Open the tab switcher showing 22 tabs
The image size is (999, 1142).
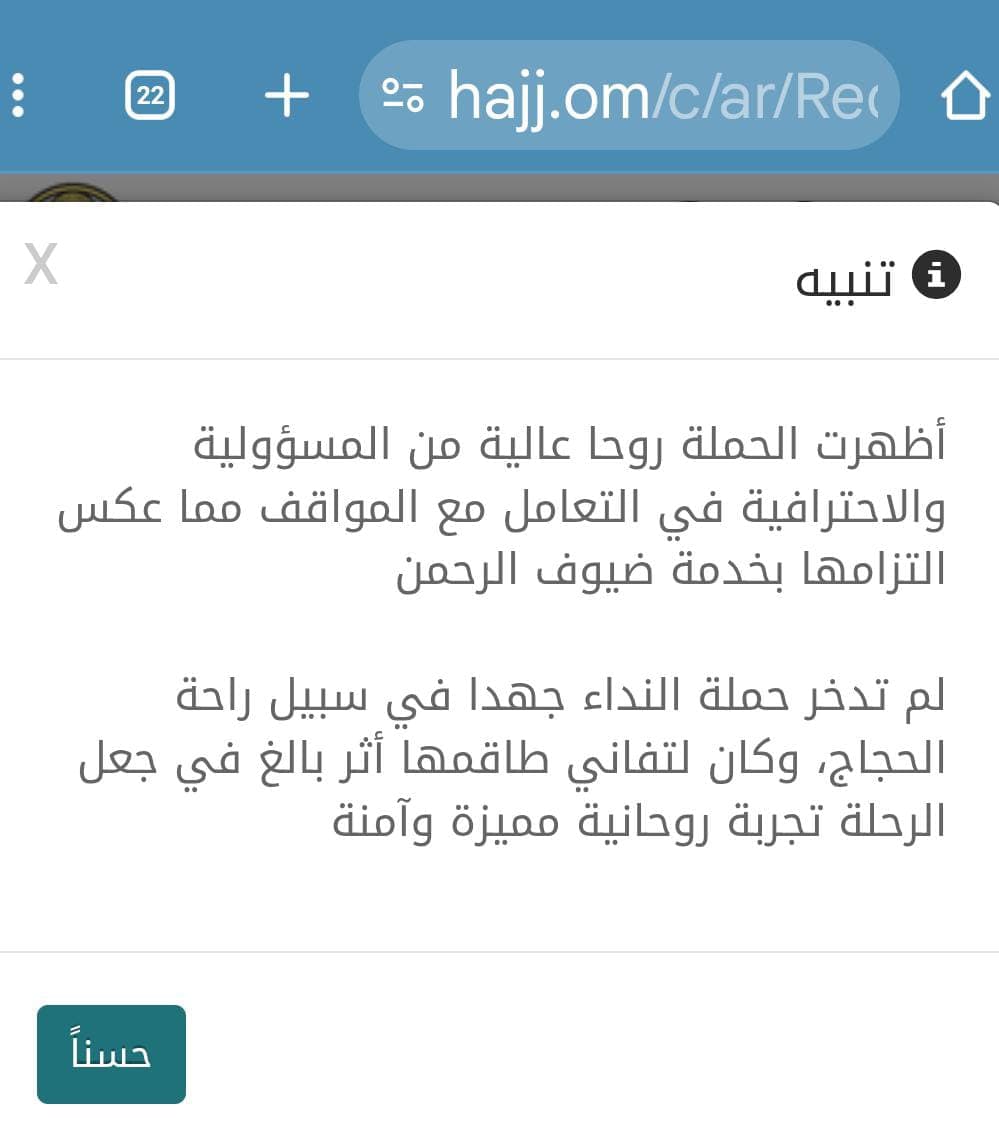coord(150,96)
